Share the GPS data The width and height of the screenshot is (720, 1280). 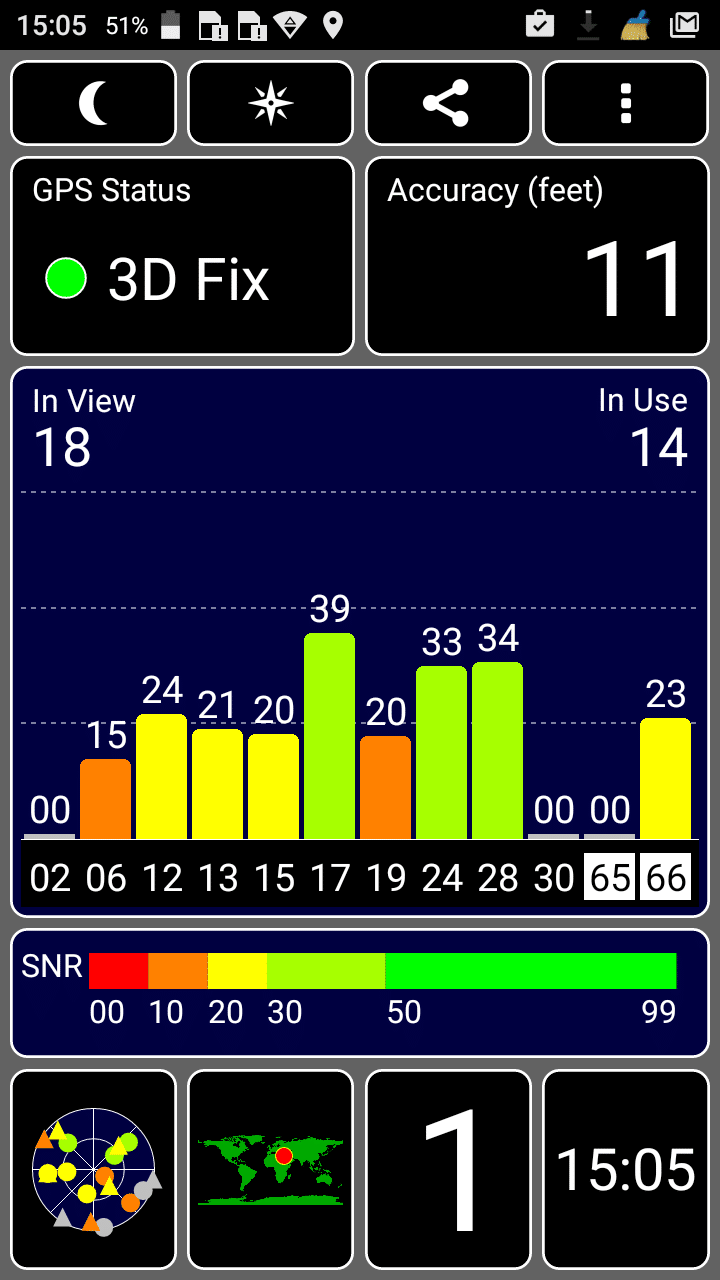point(447,103)
